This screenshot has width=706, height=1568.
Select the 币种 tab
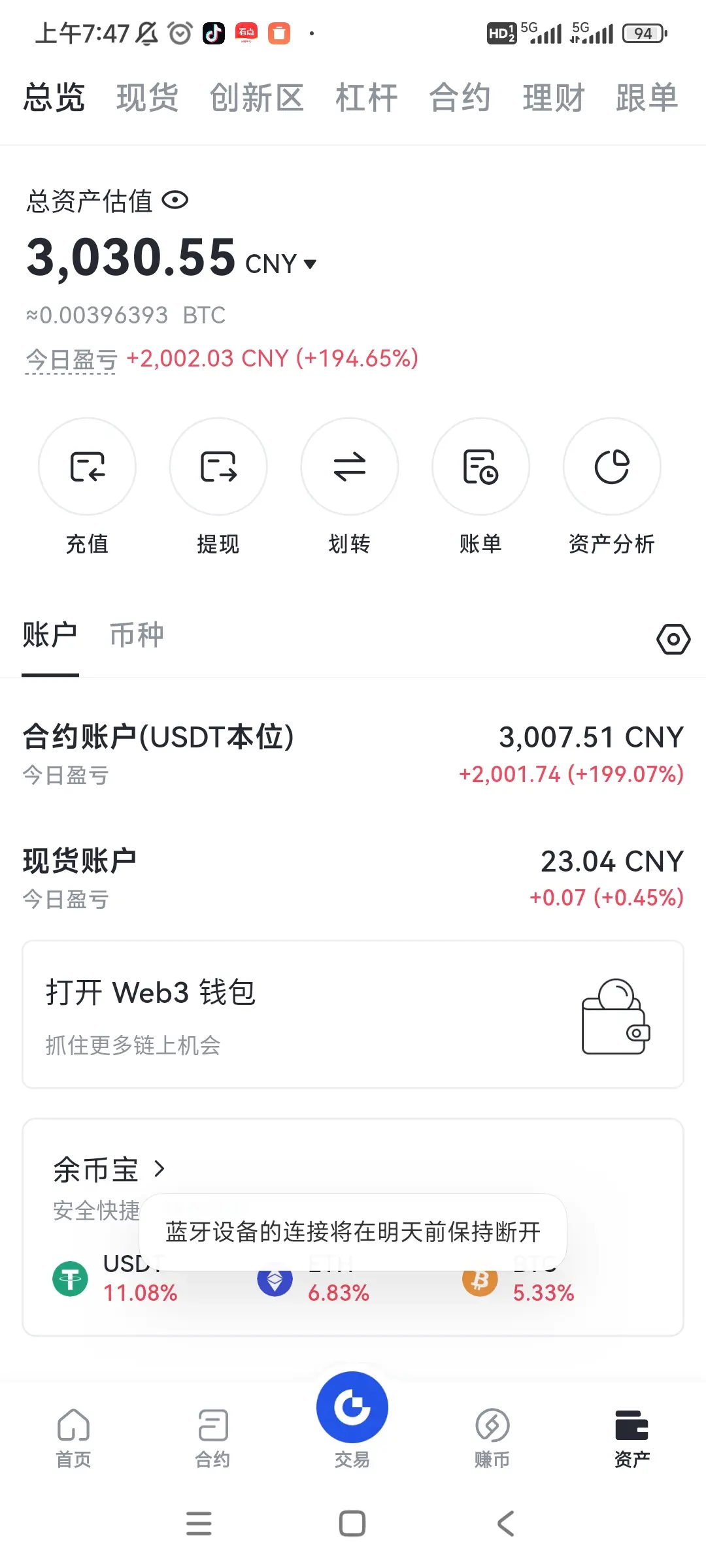click(137, 635)
